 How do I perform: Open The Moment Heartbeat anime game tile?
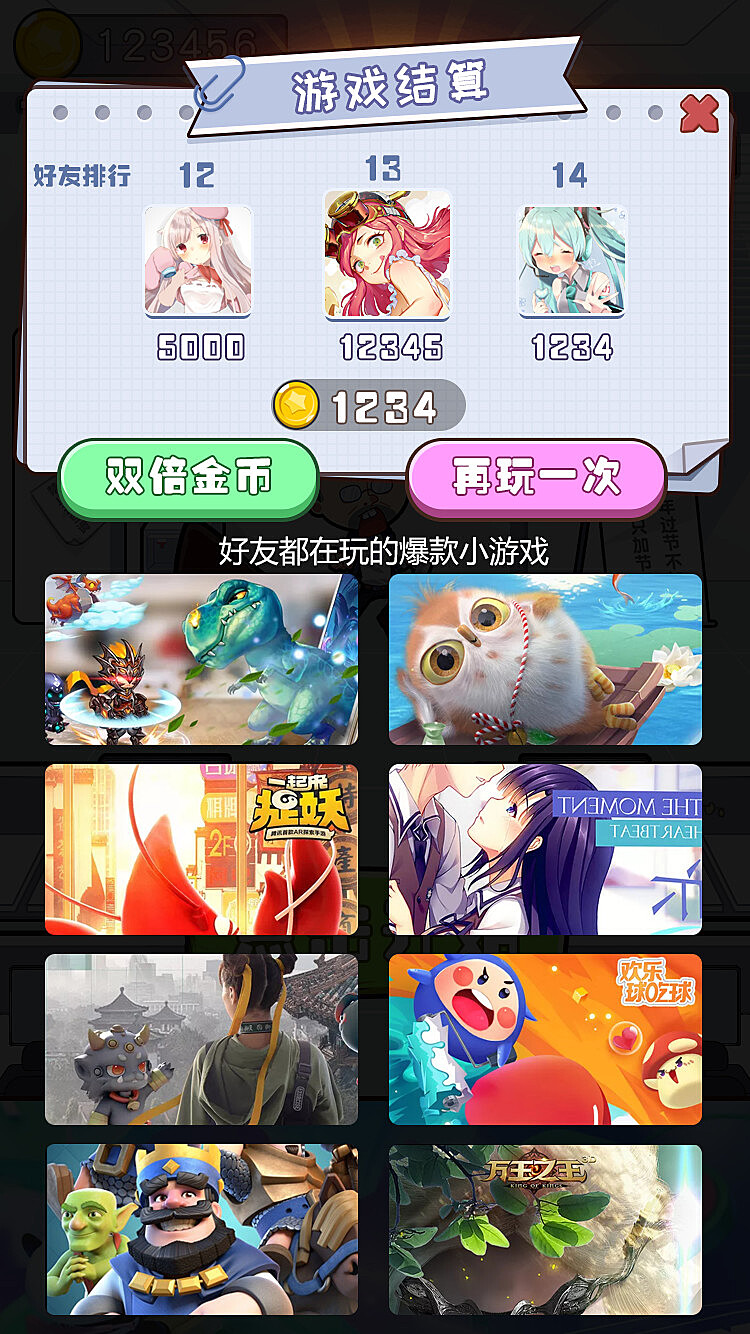[545, 849]
